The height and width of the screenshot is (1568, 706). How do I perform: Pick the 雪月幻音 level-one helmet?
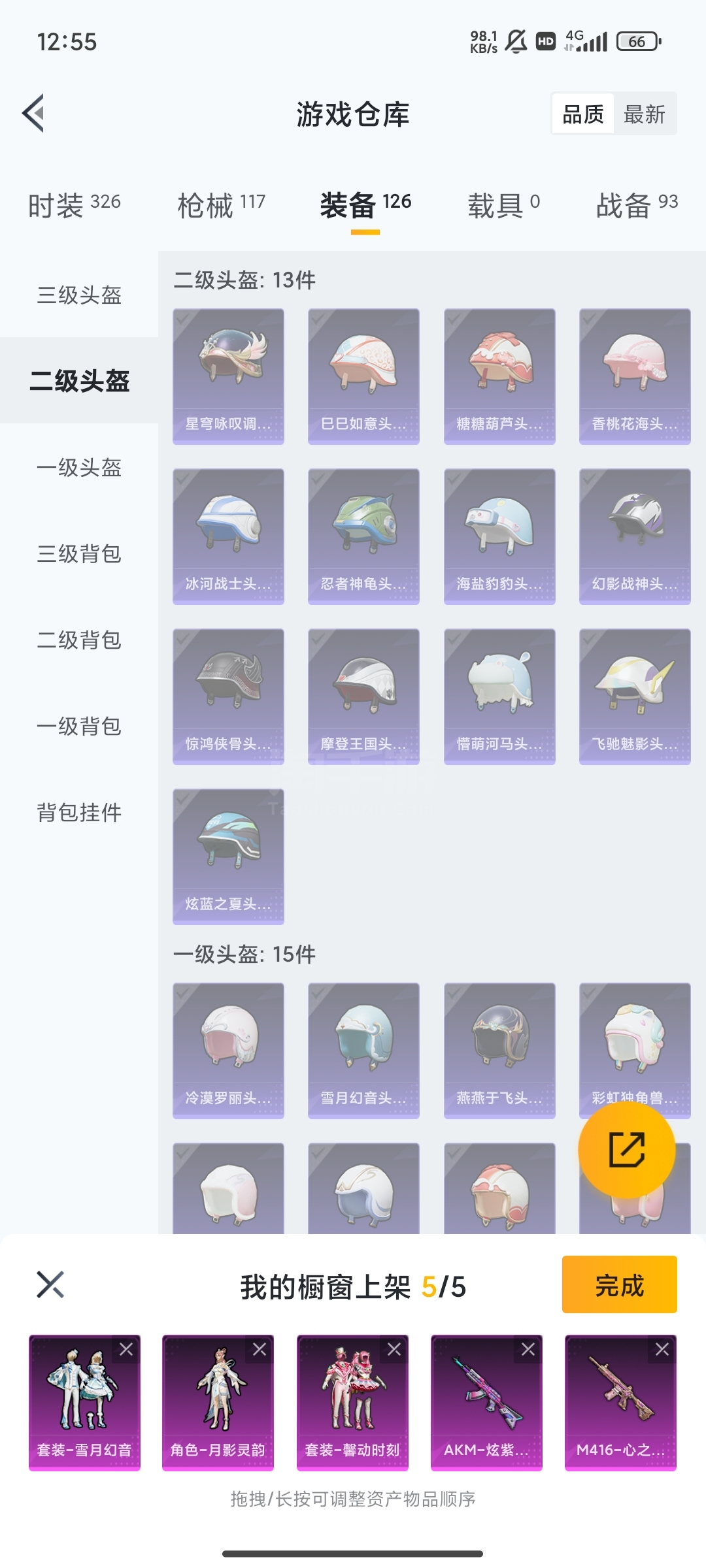(363, 1051)
